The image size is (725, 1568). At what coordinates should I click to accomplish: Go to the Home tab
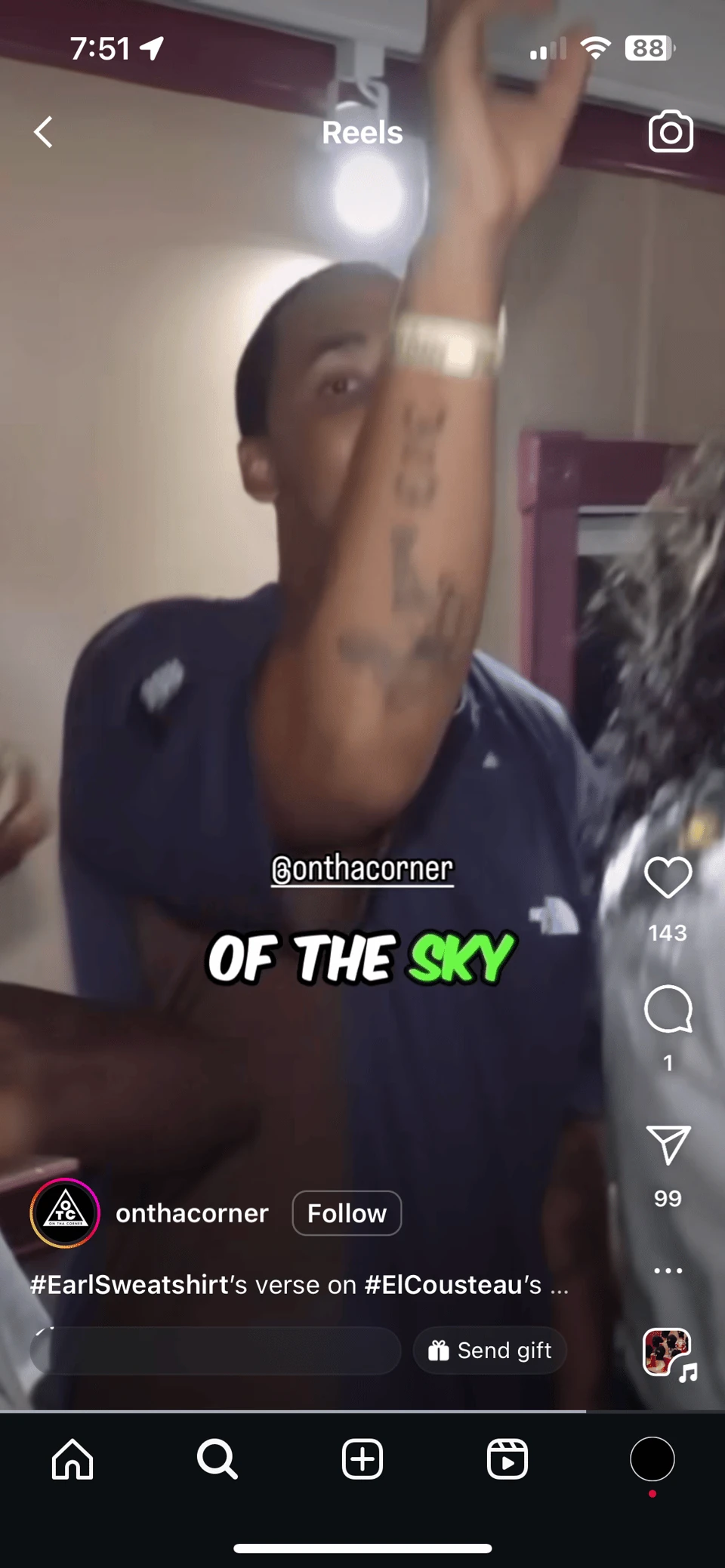[72, 1459]
